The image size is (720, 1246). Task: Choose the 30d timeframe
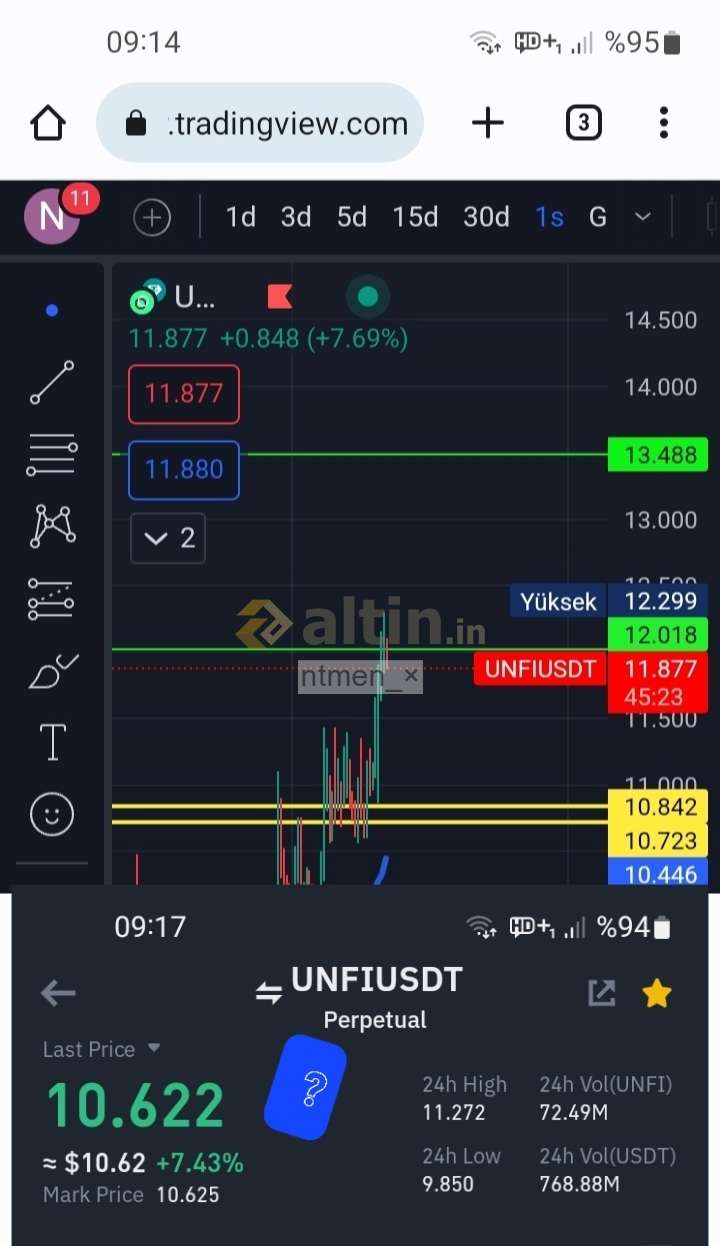487,217
